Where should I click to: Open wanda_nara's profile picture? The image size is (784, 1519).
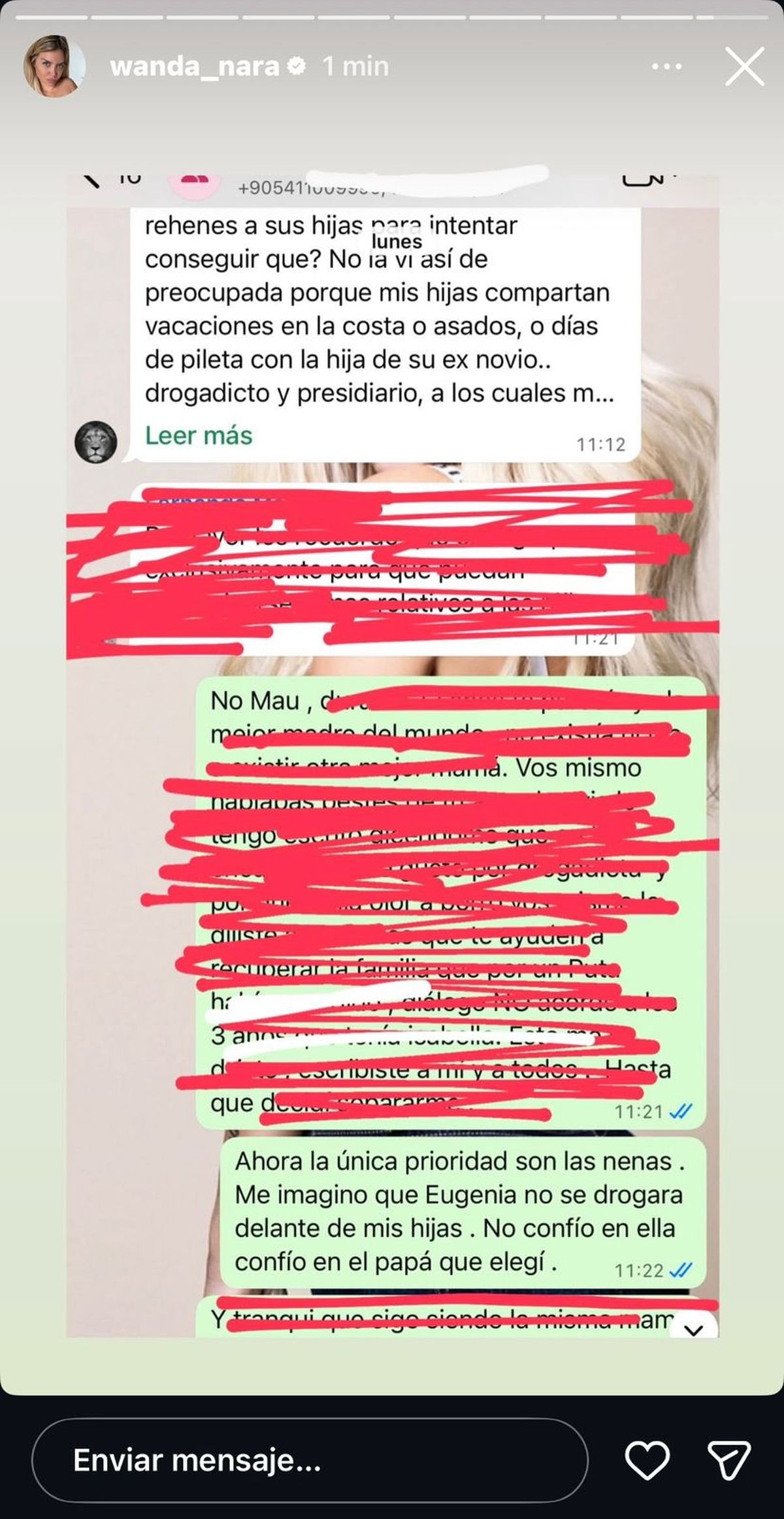click(54, 67)
